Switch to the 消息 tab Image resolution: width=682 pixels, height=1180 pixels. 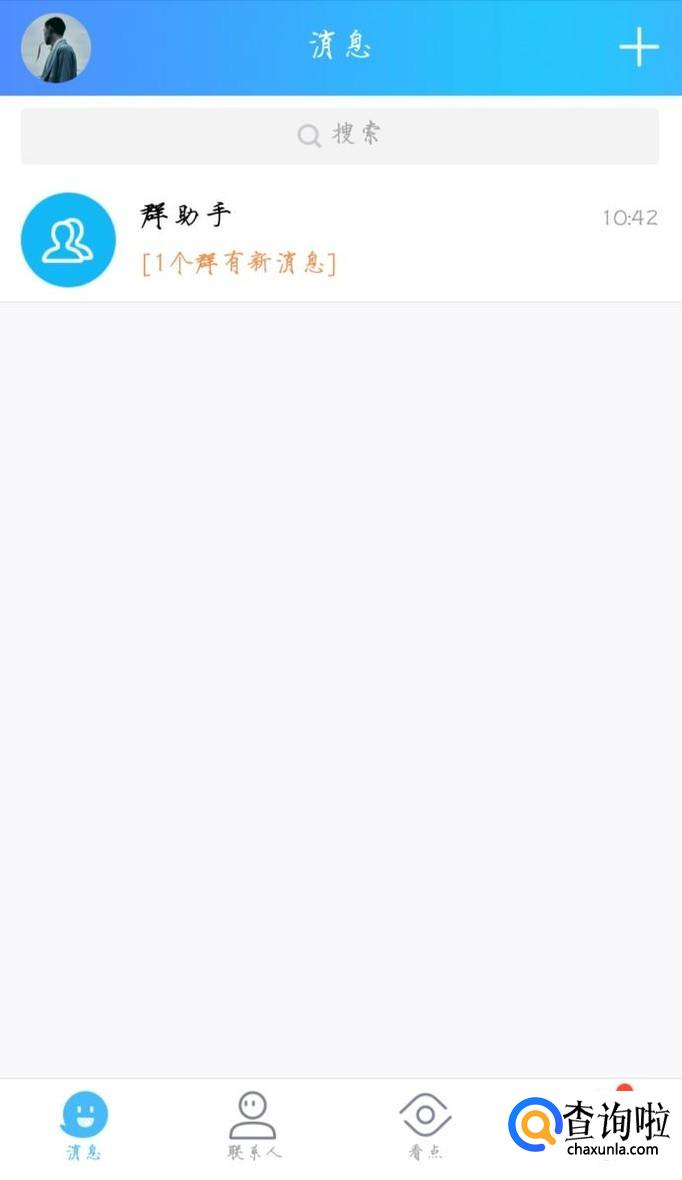(x=84, y=1126)
